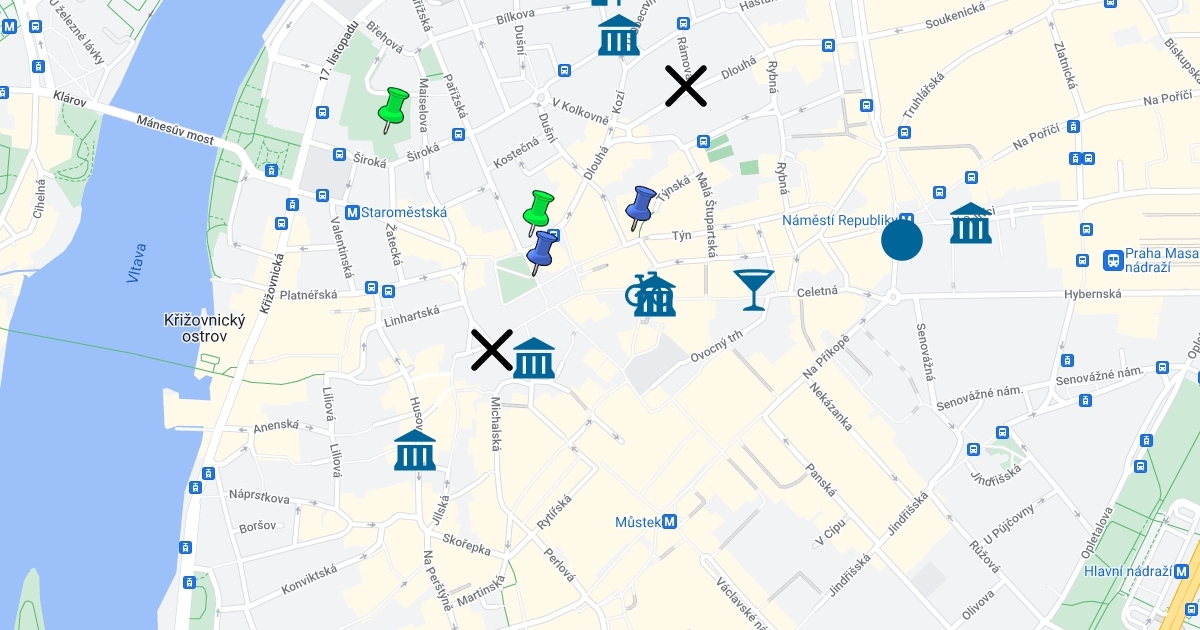Tap the black X marker near Dlouhá
This screenshot has height=630, width=1200.
(686, 86)
